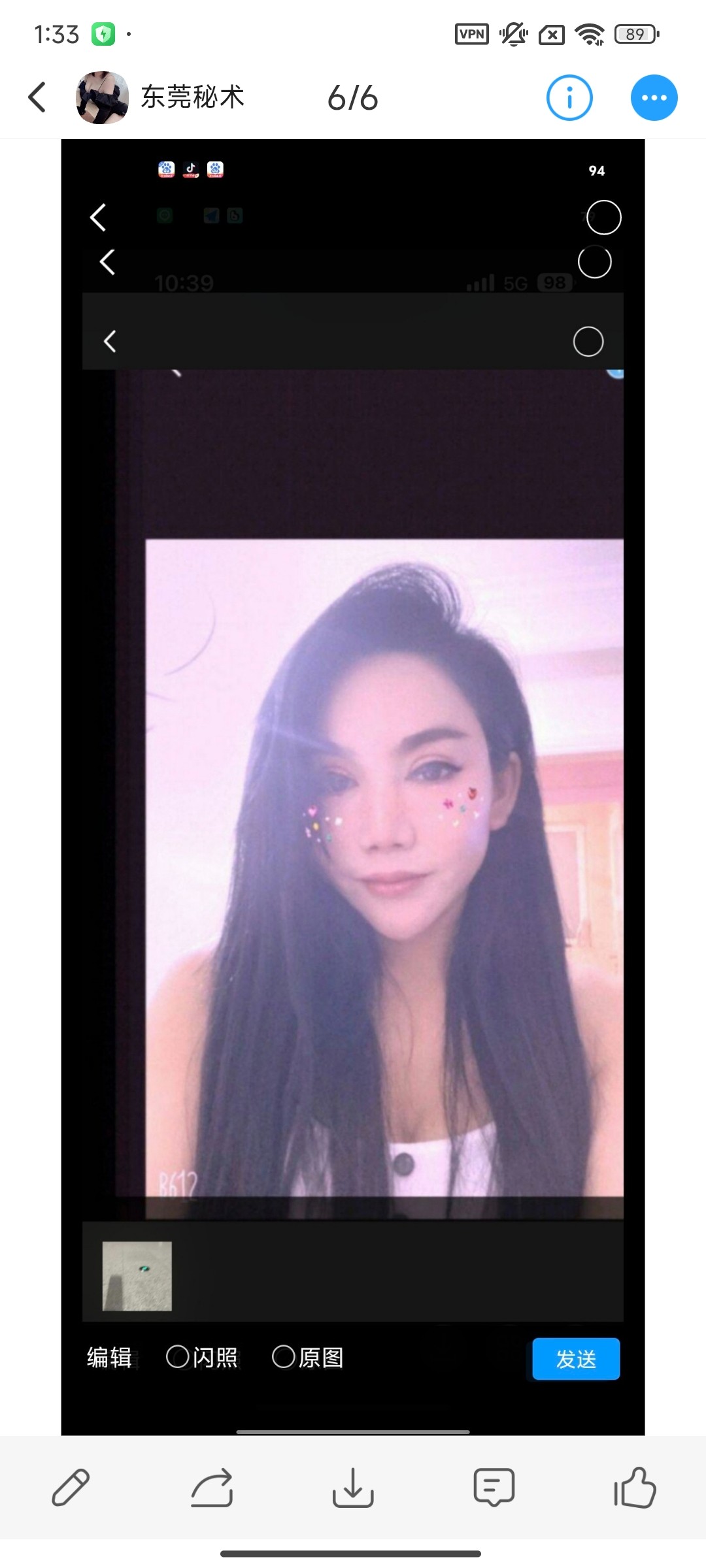This screenshot has height=1568, width=706.
Task: Open the 东莞秘术 chat name
Action: 193,96
